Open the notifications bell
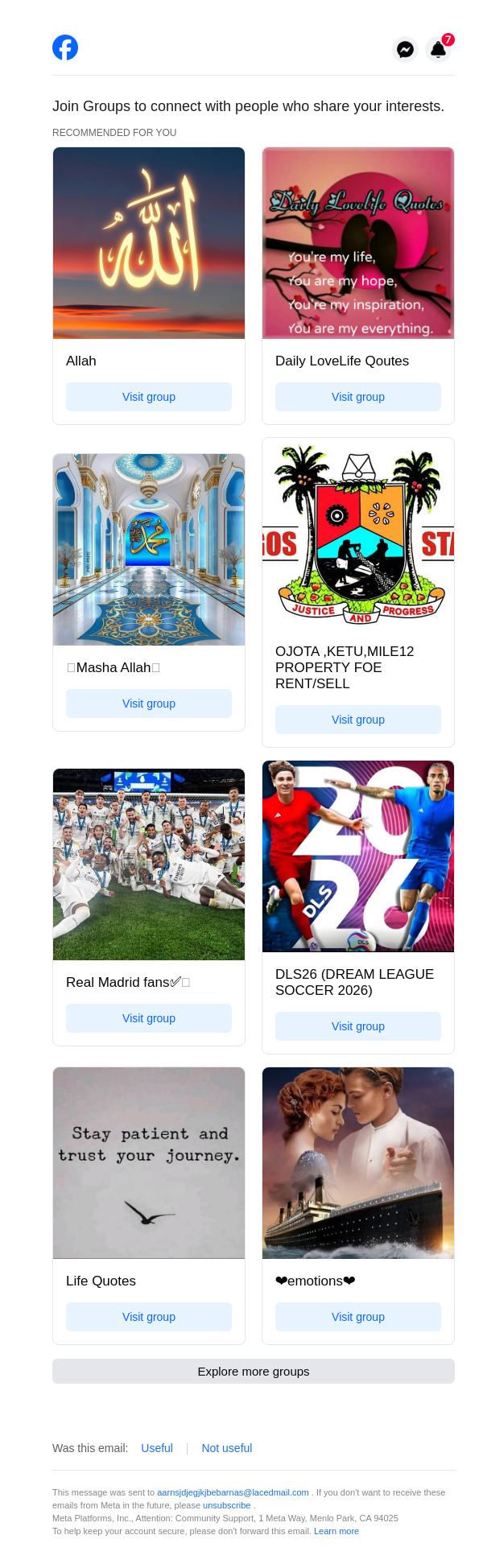Screen dimensions: 483x1568 coord(438,49)
